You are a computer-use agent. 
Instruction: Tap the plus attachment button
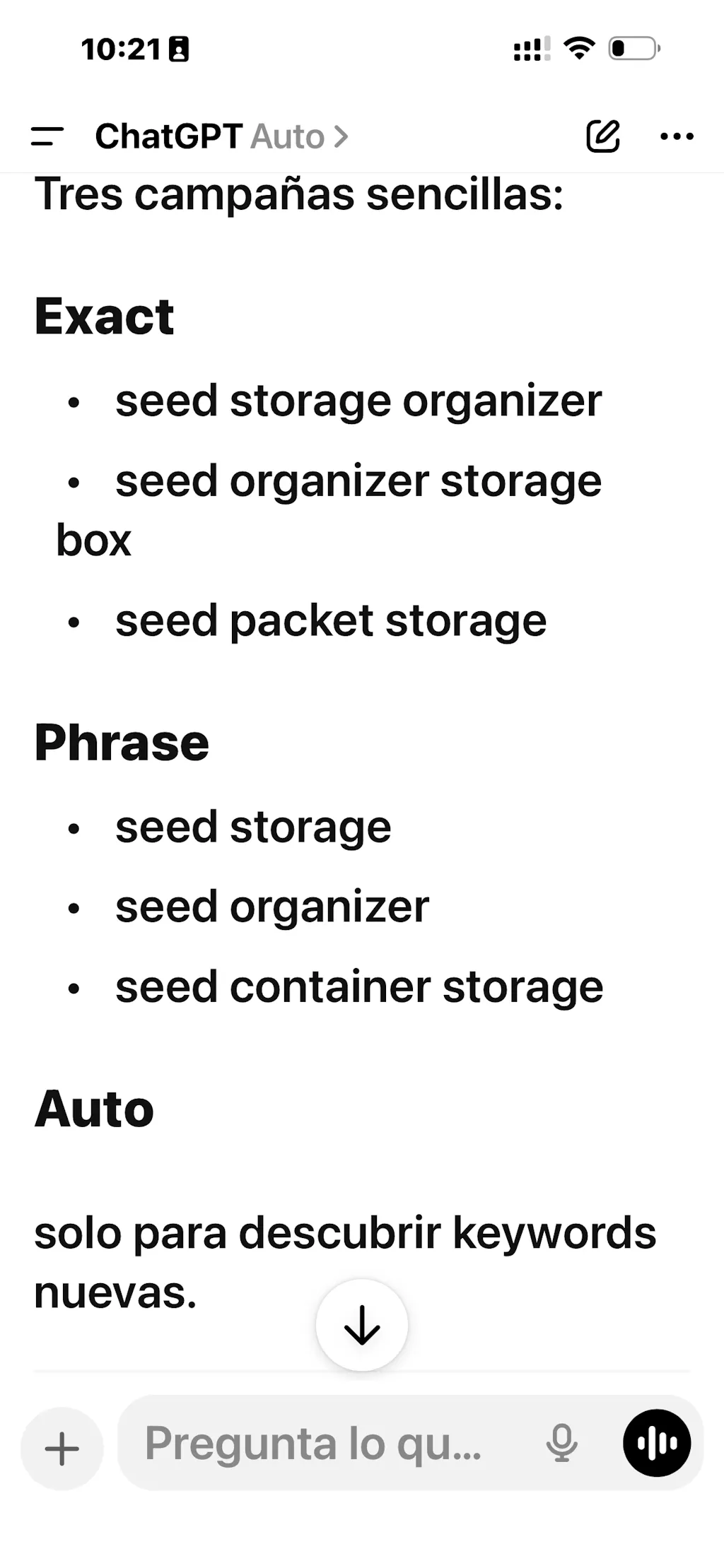62,1449
